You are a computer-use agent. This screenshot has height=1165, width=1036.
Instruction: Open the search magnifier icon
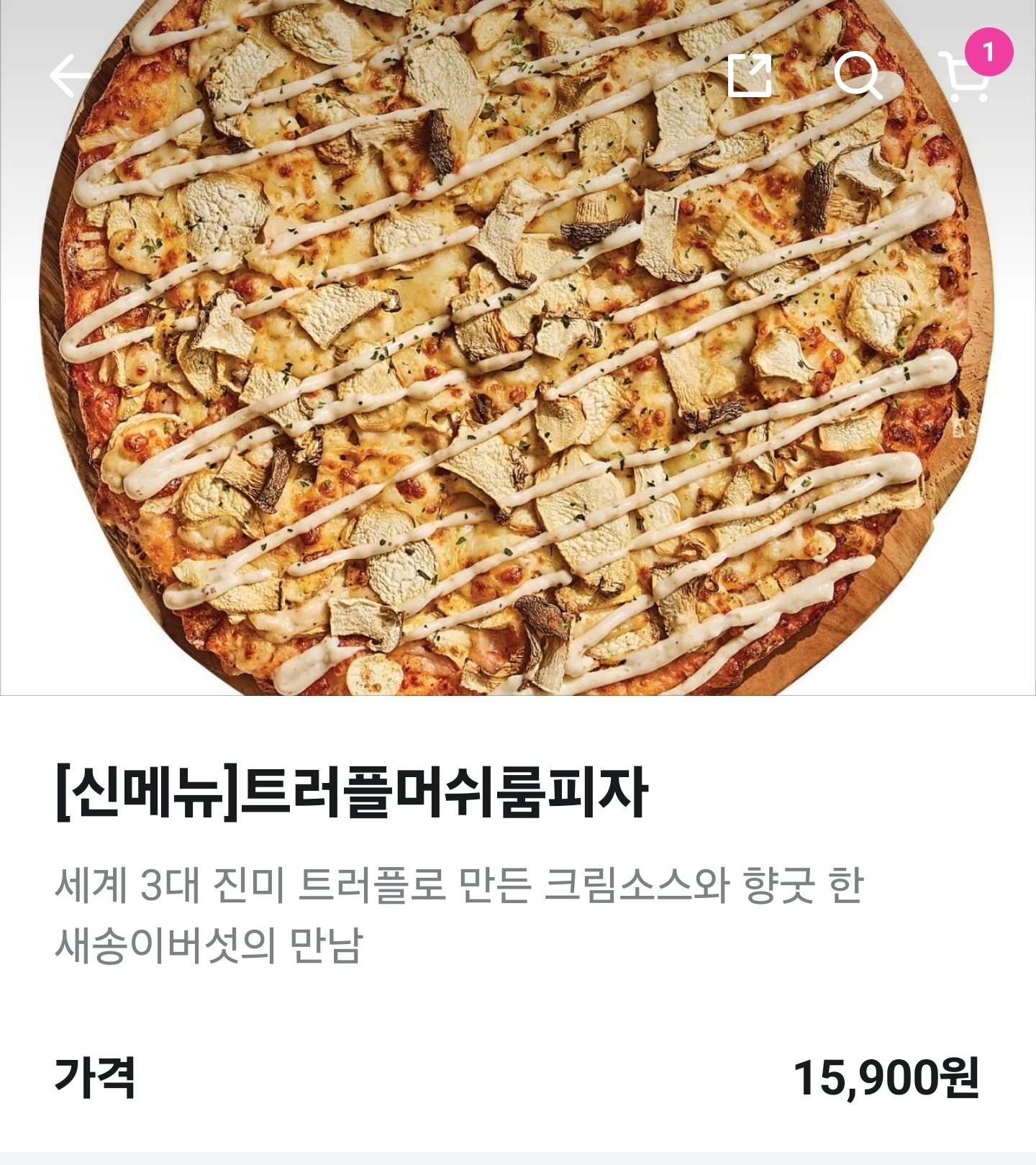[857, 75]
